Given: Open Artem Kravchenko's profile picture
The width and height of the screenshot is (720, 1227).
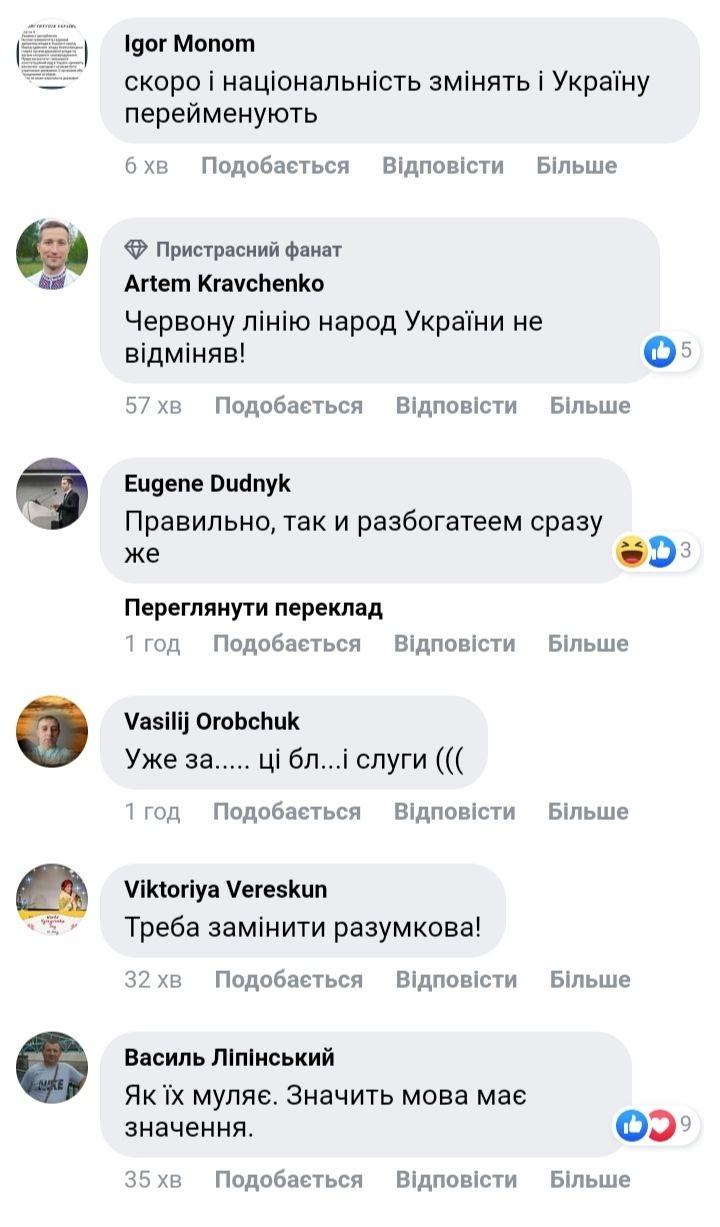Looking at the screenshot, I should click(x=52, y=254).
